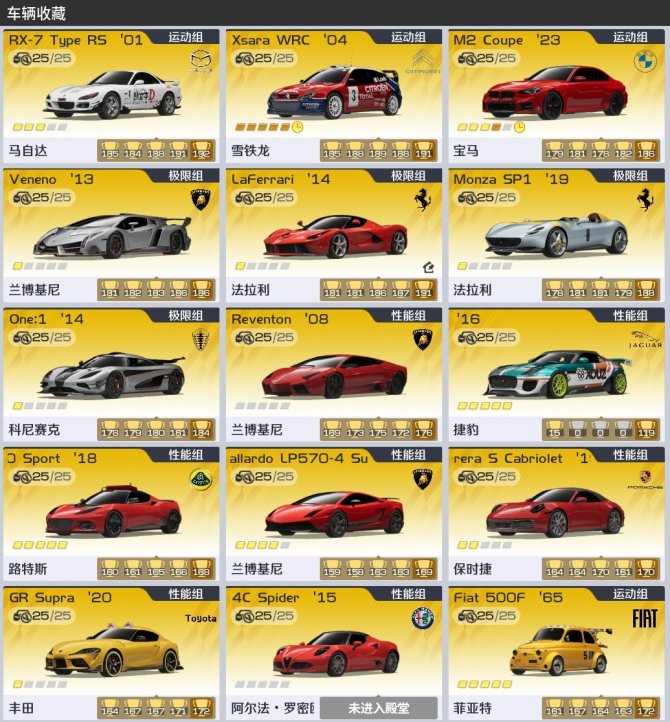This screenshot has height=722, width=670.
Task: View the One:1 '14 Koenigsegg card
Action: pos(112,372)
